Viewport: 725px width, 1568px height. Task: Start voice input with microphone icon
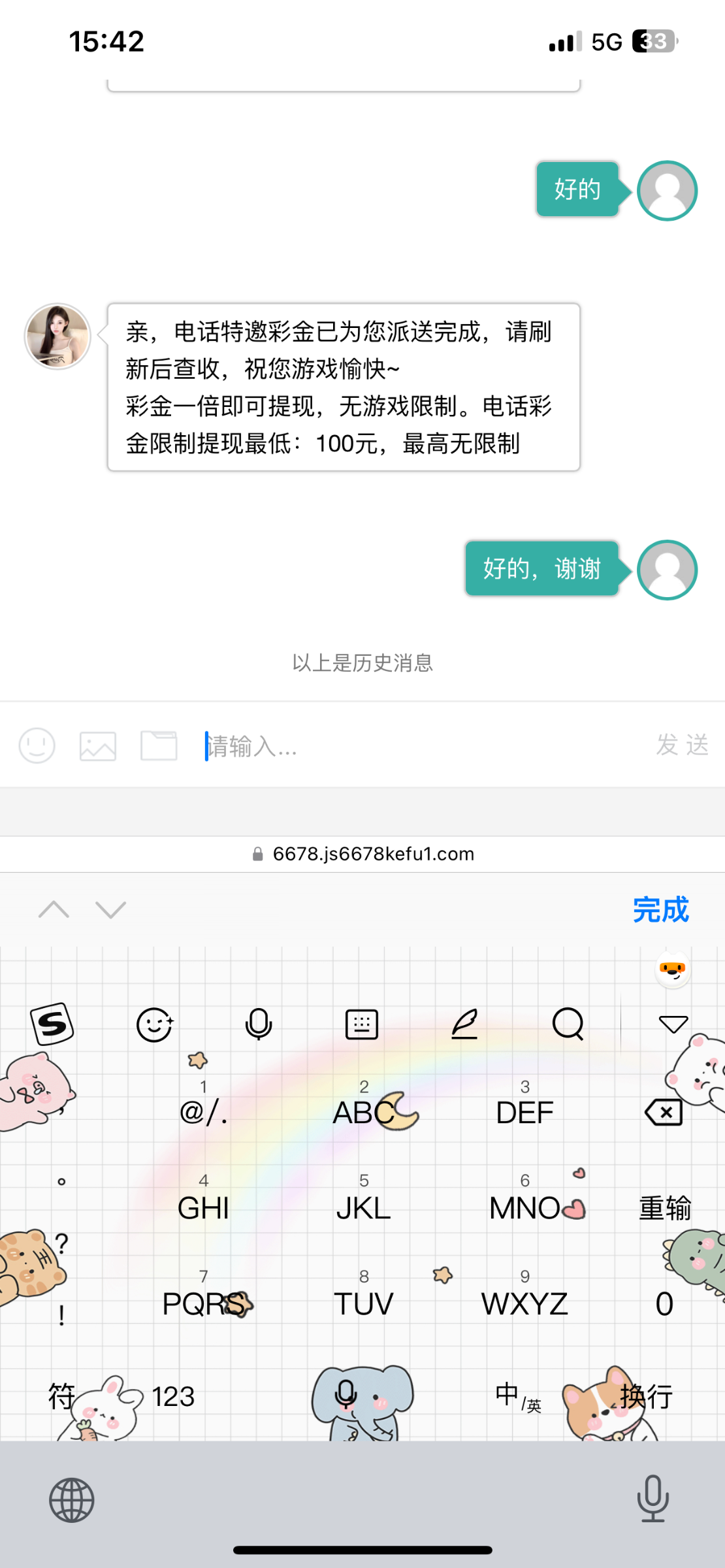click(x=259, y=1024)
